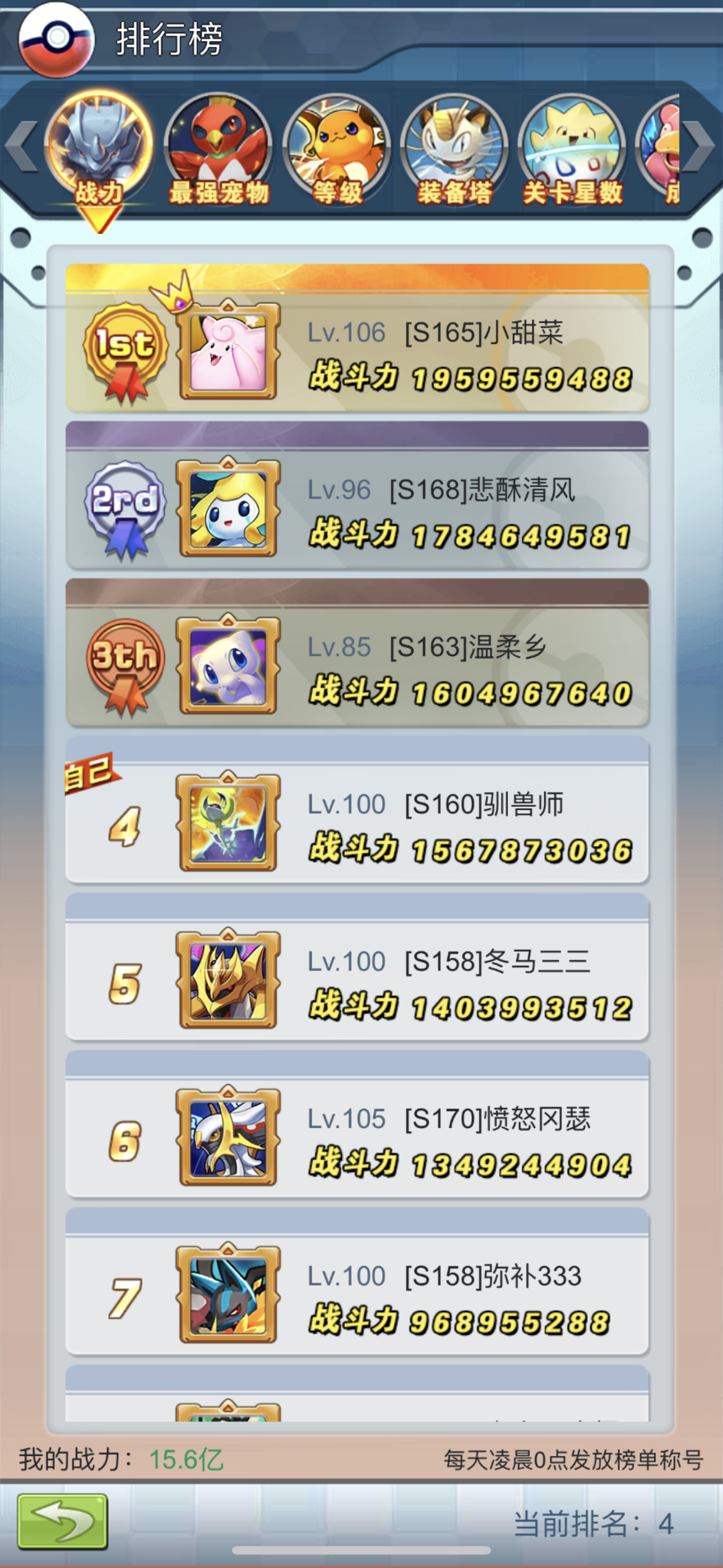
Task: Switch to the 关卡星数 ranking tab
Action: pyautogui.click(x=572, y=150)
